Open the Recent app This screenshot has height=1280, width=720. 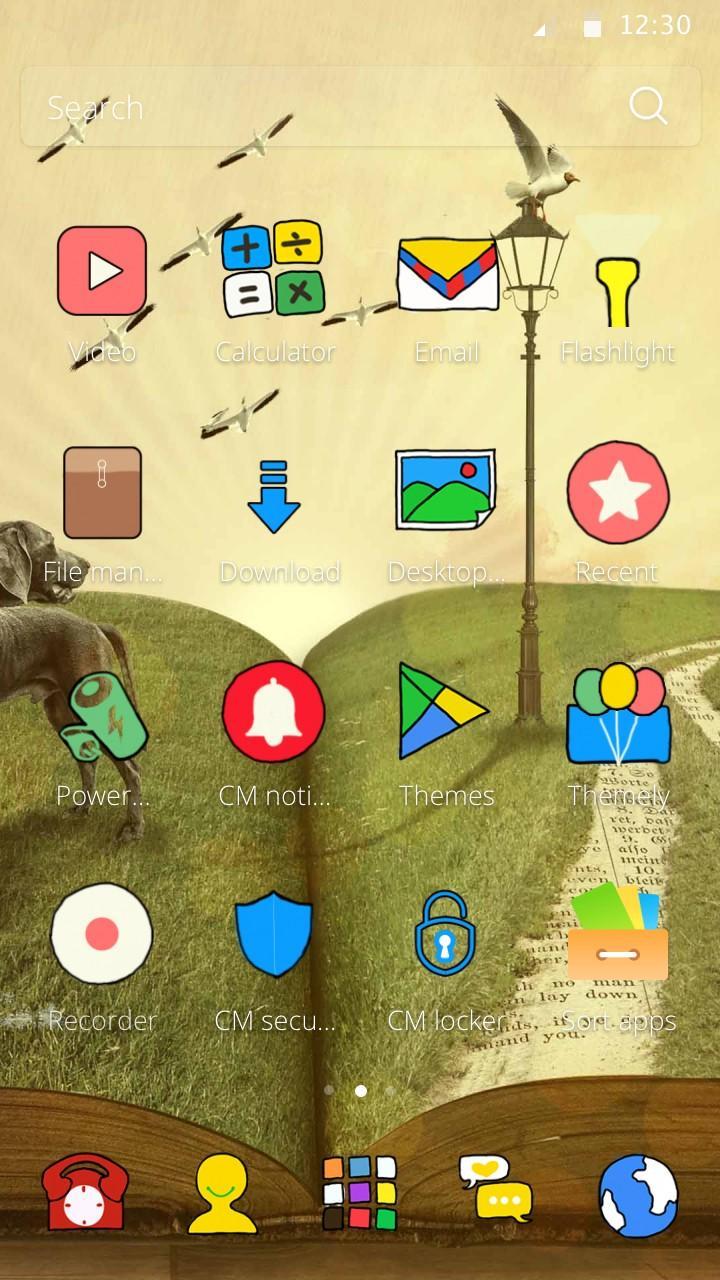point(617,493)
